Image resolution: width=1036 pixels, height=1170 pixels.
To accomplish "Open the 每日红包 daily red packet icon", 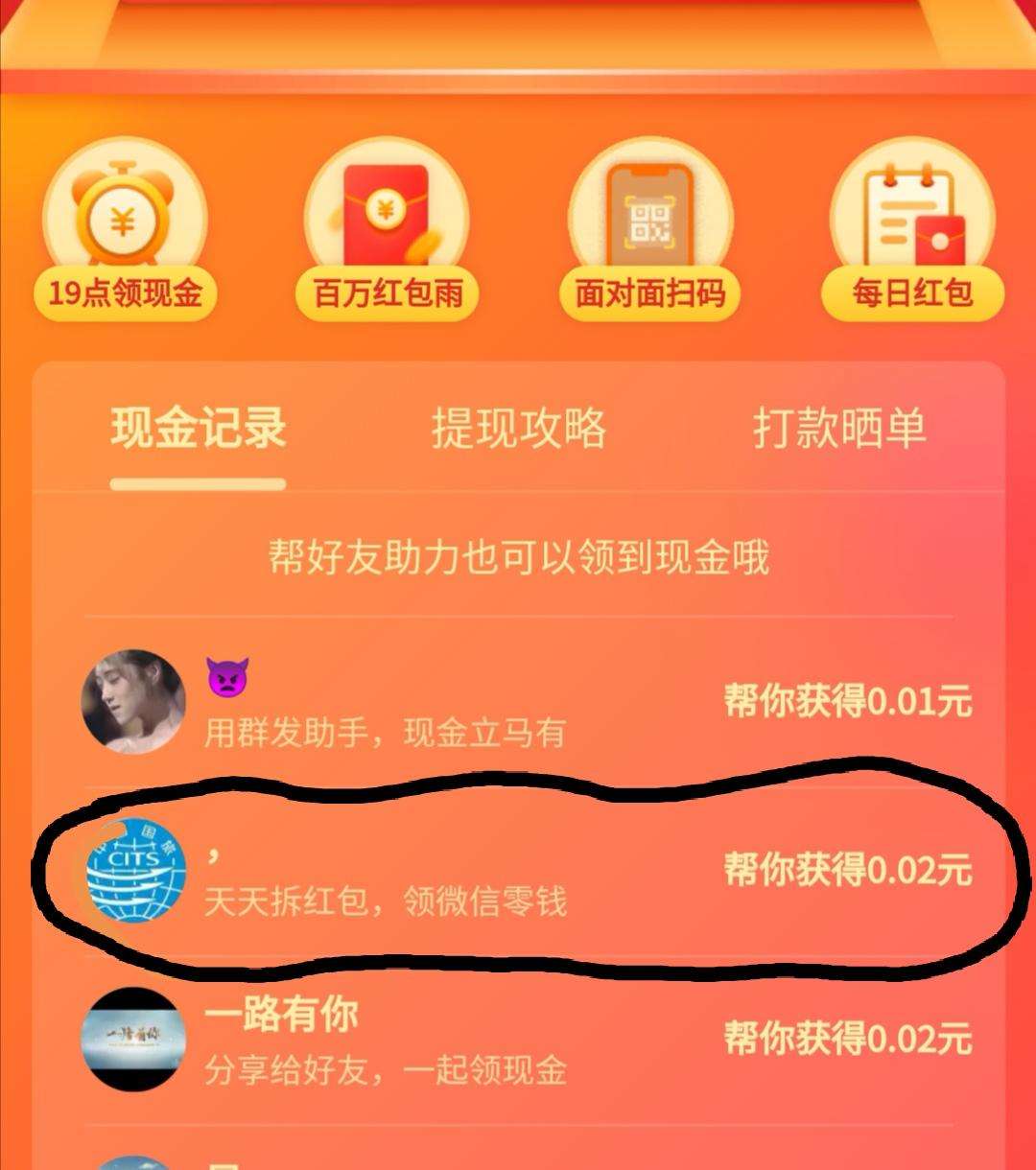I will [x=911, y=221].
